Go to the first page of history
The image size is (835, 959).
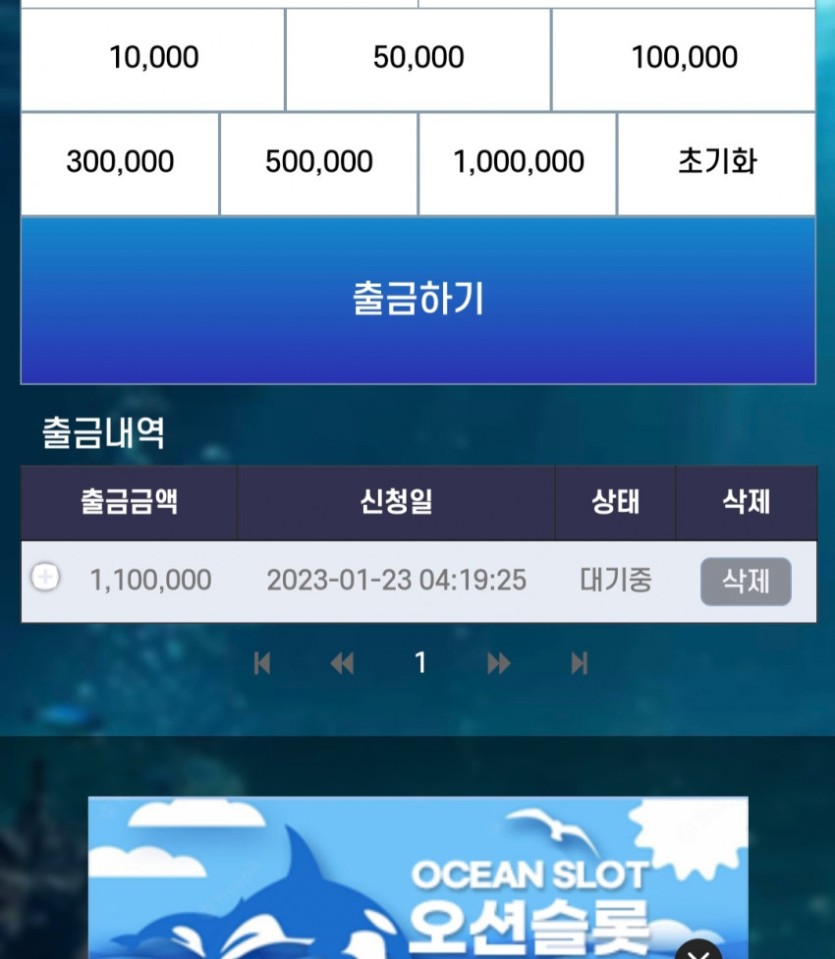tap(262, 663)
